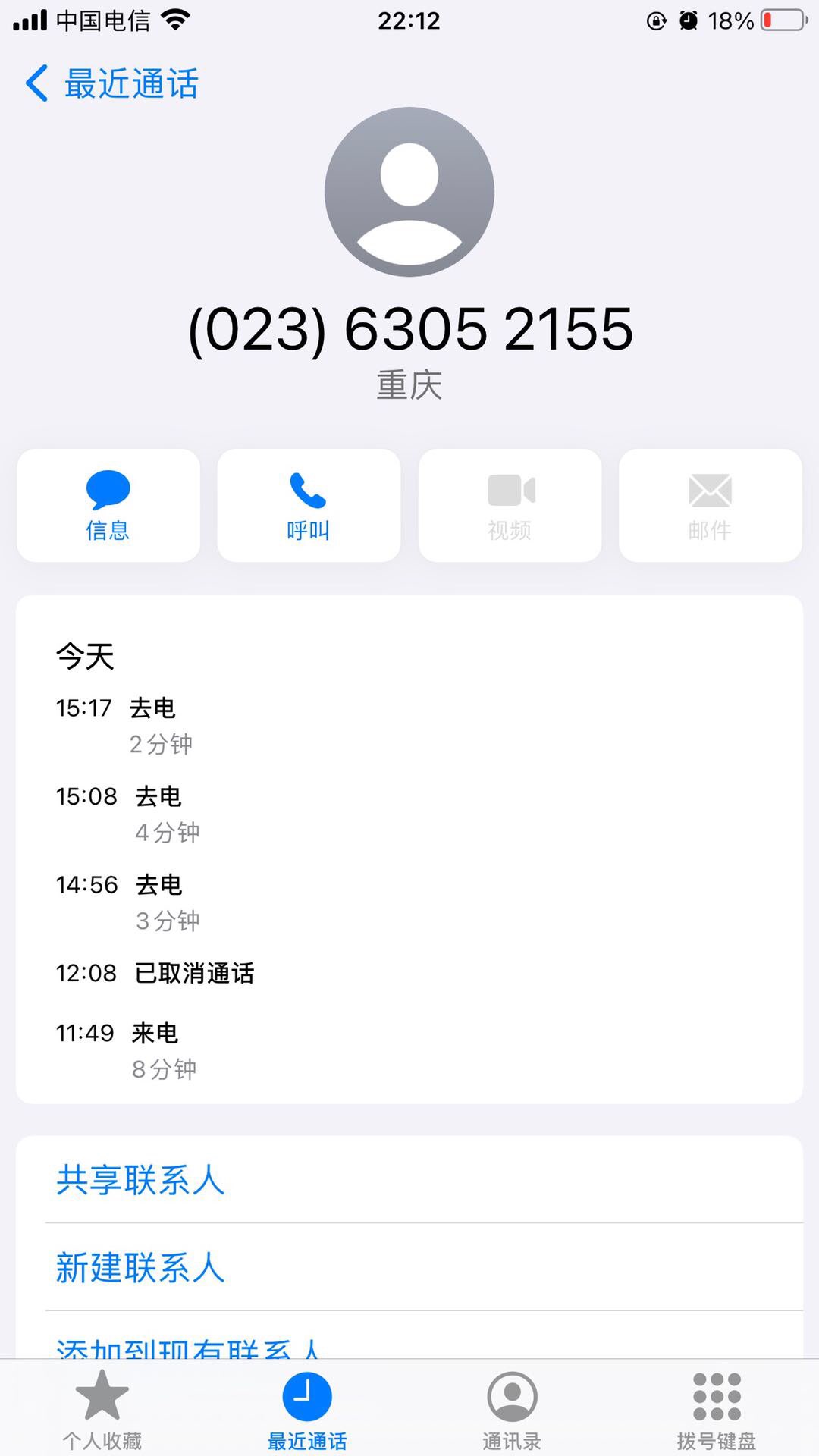This screenshot has width=819, height=1456.
Task: Switch to the 通讯录 tab
Action: coord(512,1409)
